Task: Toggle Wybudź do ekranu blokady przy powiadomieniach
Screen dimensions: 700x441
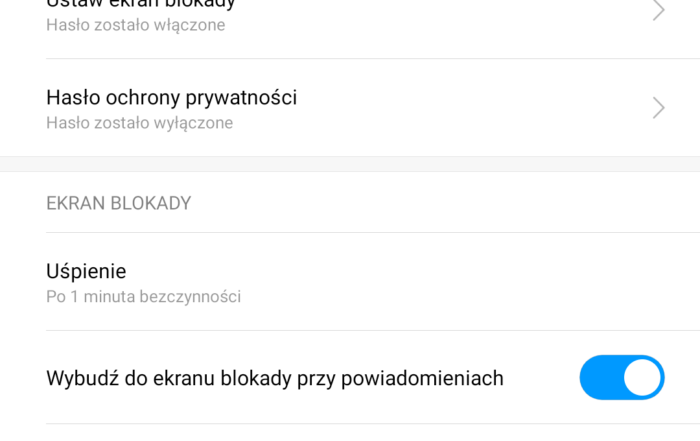Action: (x=621, y=378)
